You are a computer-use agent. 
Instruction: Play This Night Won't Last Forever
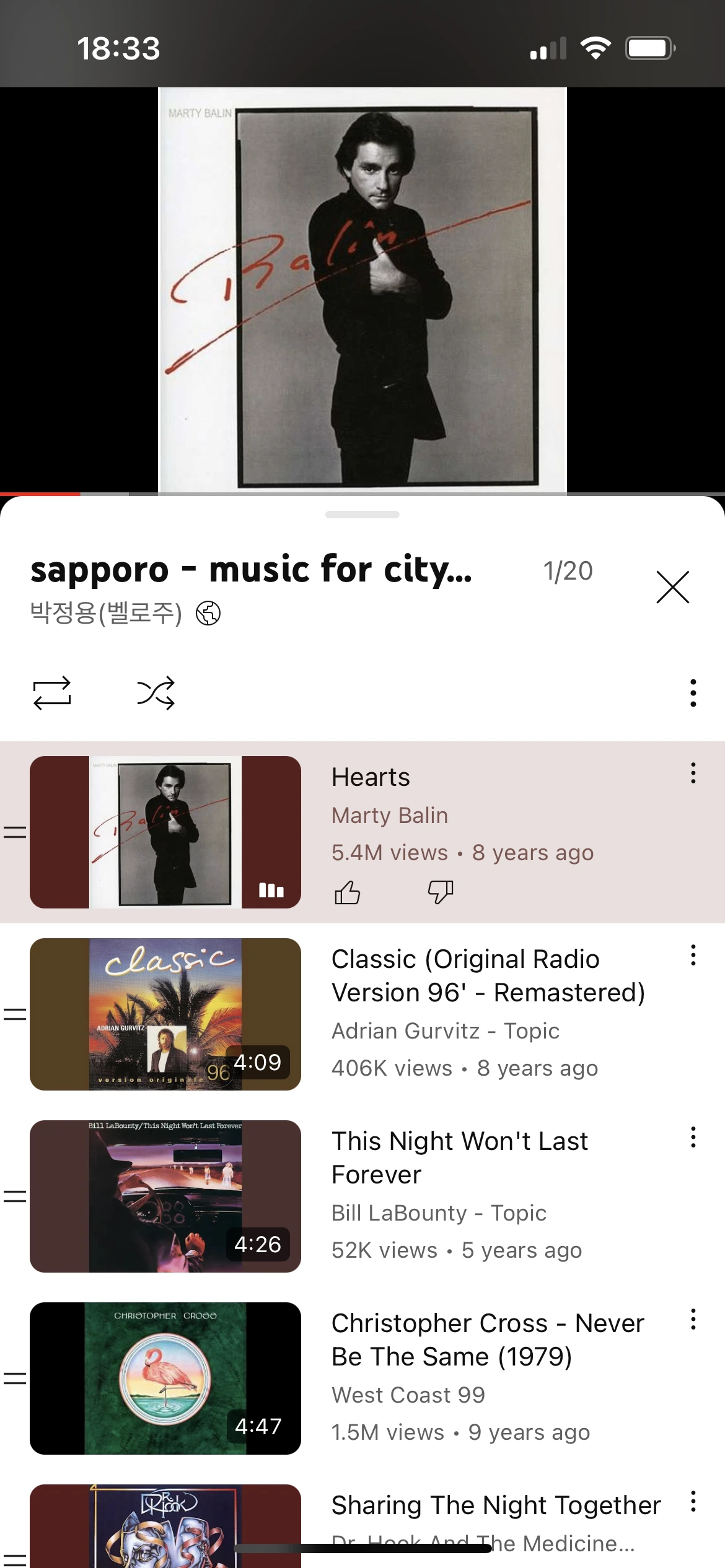[165, 1196]
